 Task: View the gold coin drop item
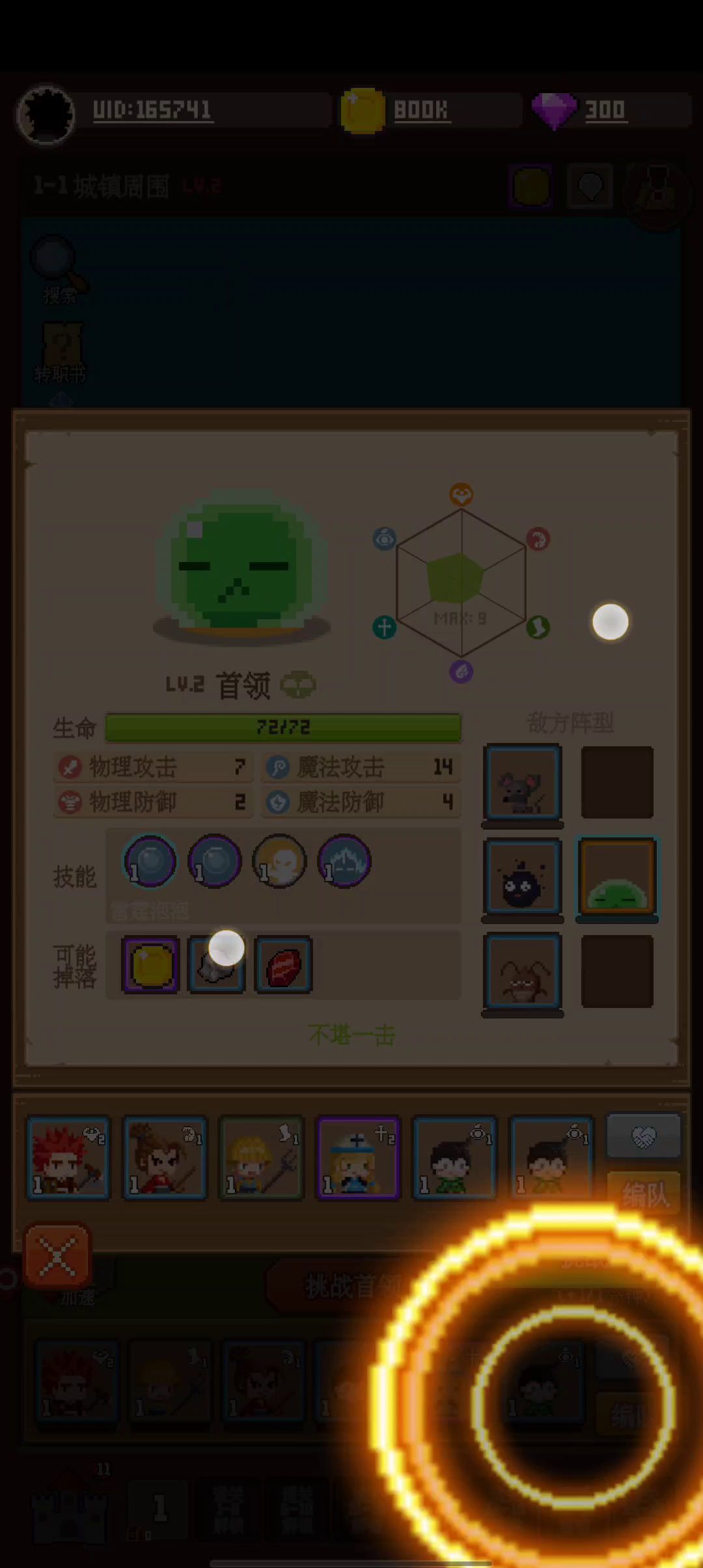pos(151,965)
